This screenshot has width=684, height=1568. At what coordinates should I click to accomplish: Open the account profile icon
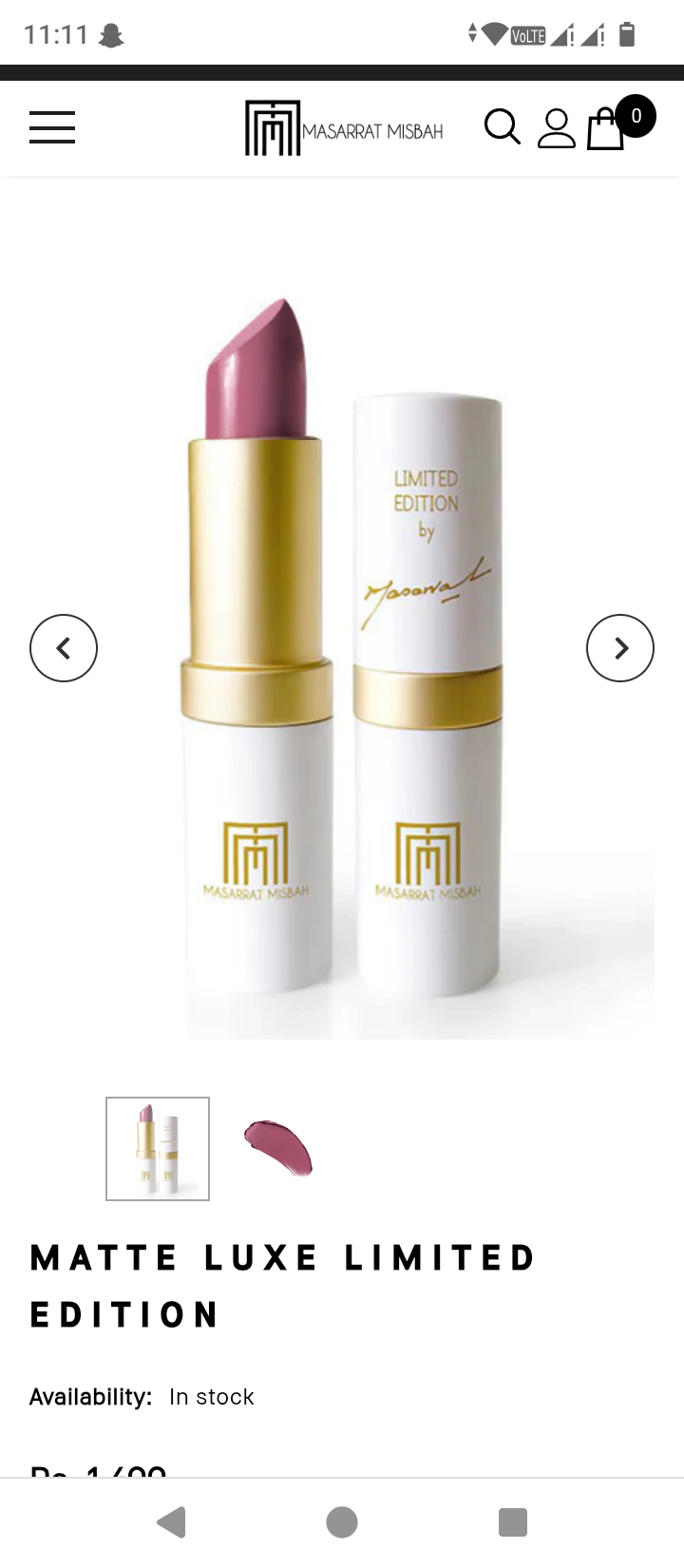pos(556,128)
